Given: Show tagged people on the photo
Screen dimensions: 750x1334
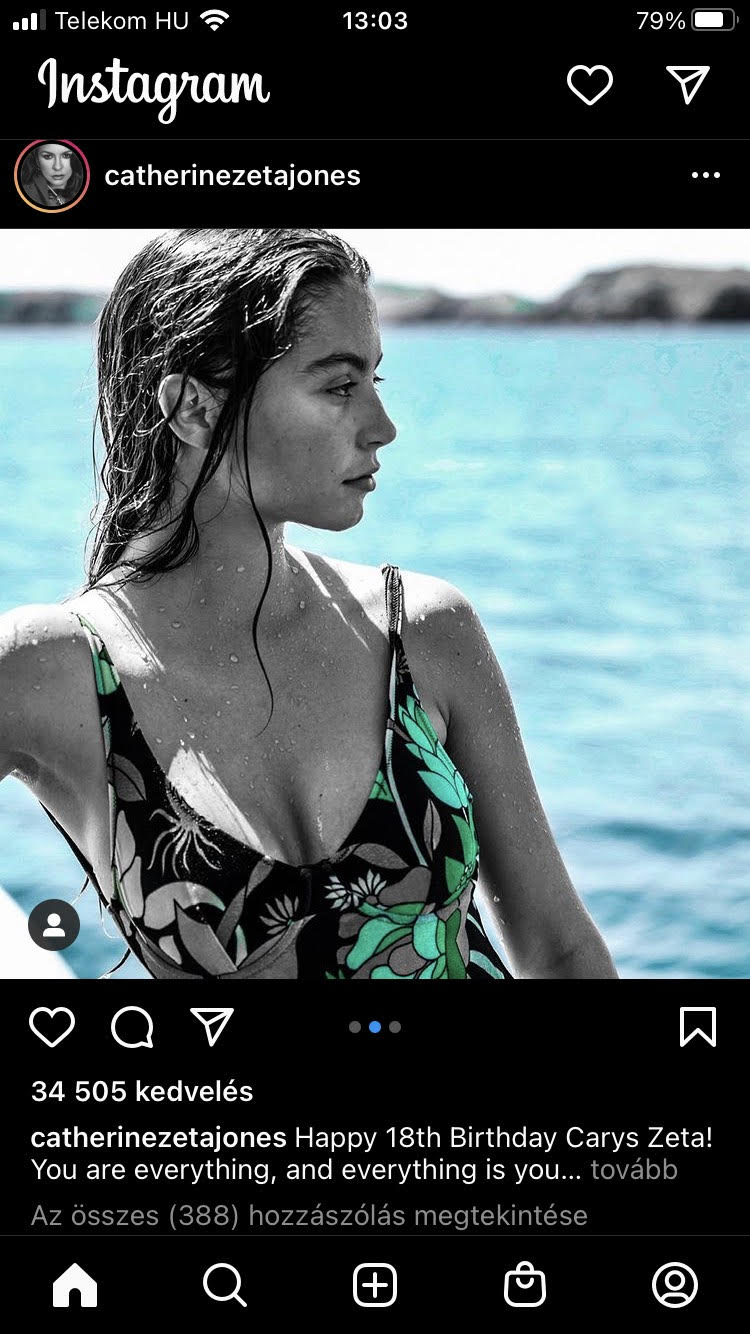Looking at the screenshot, I should 54,925.
